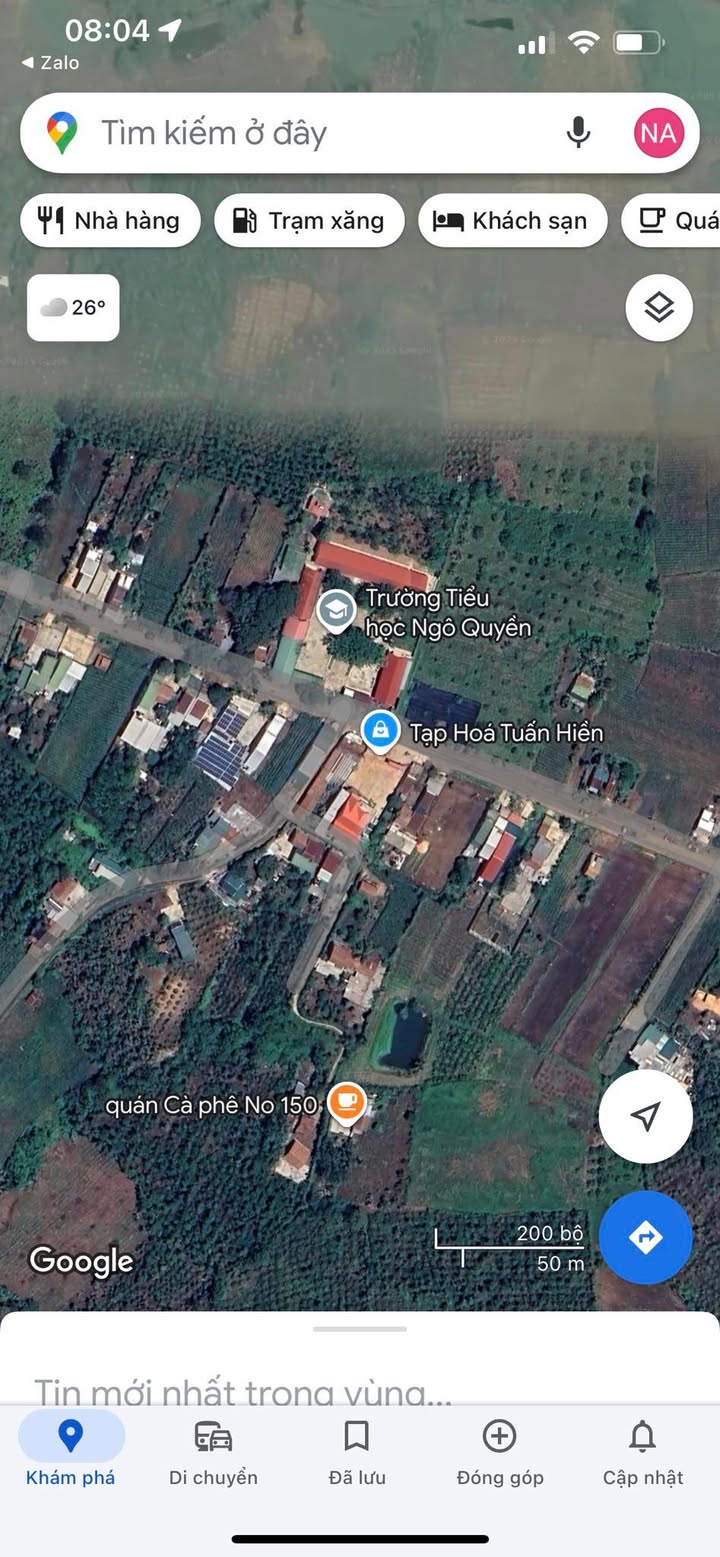
Task: Go to the Đóng góp tab
Action: [x=500, y=1451]
